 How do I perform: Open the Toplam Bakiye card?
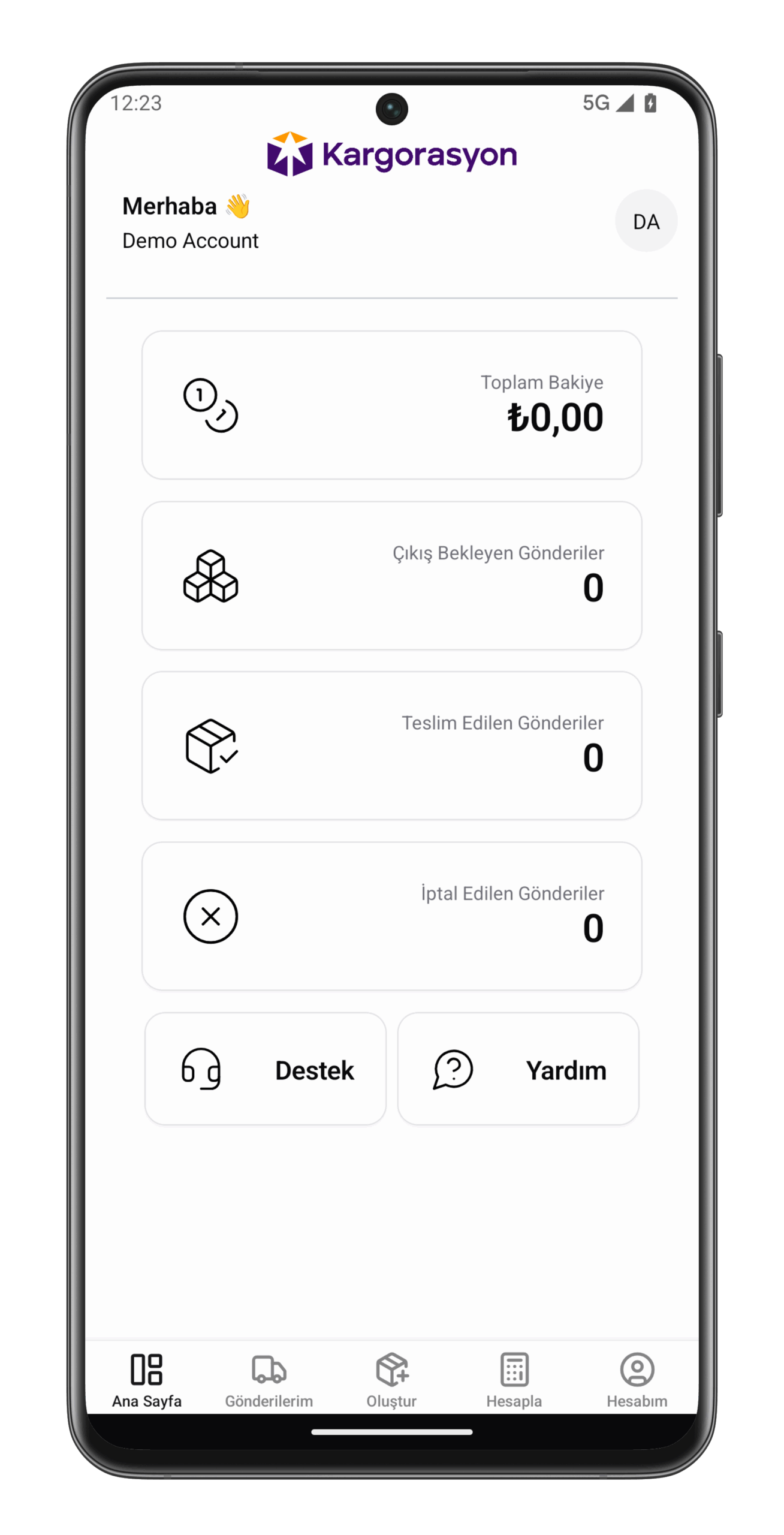tap(391, 405)
